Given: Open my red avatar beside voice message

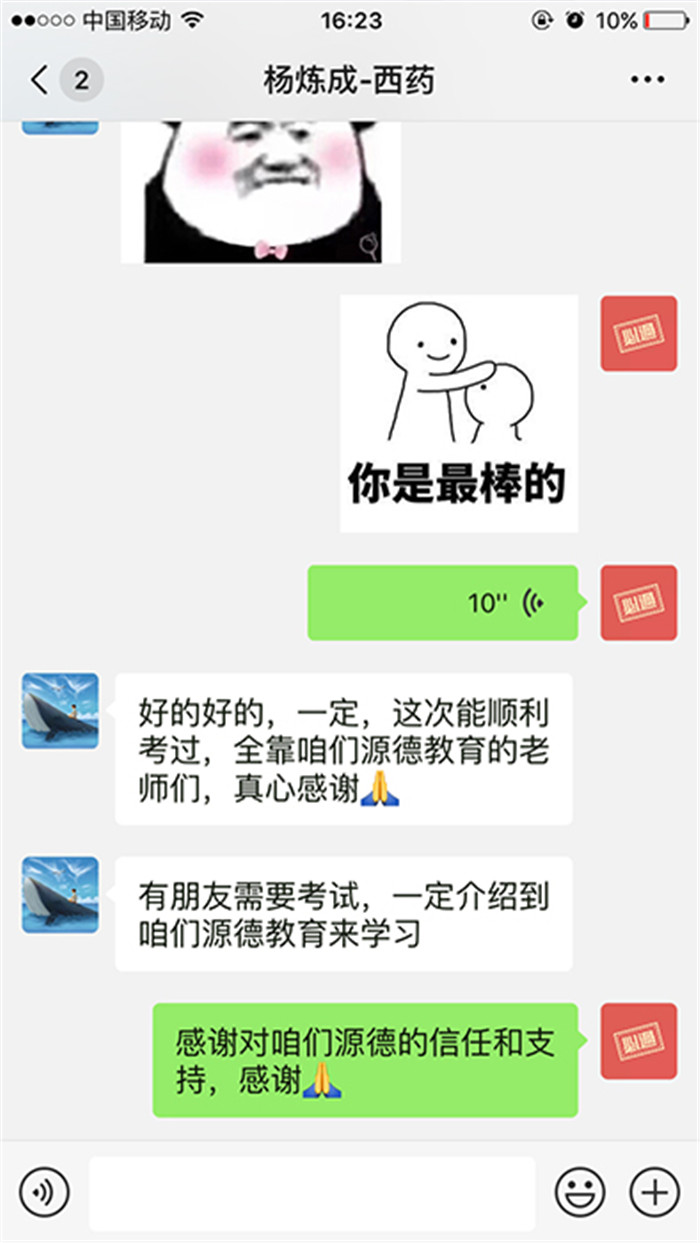Looking at the screenshot, I should 638,603.
